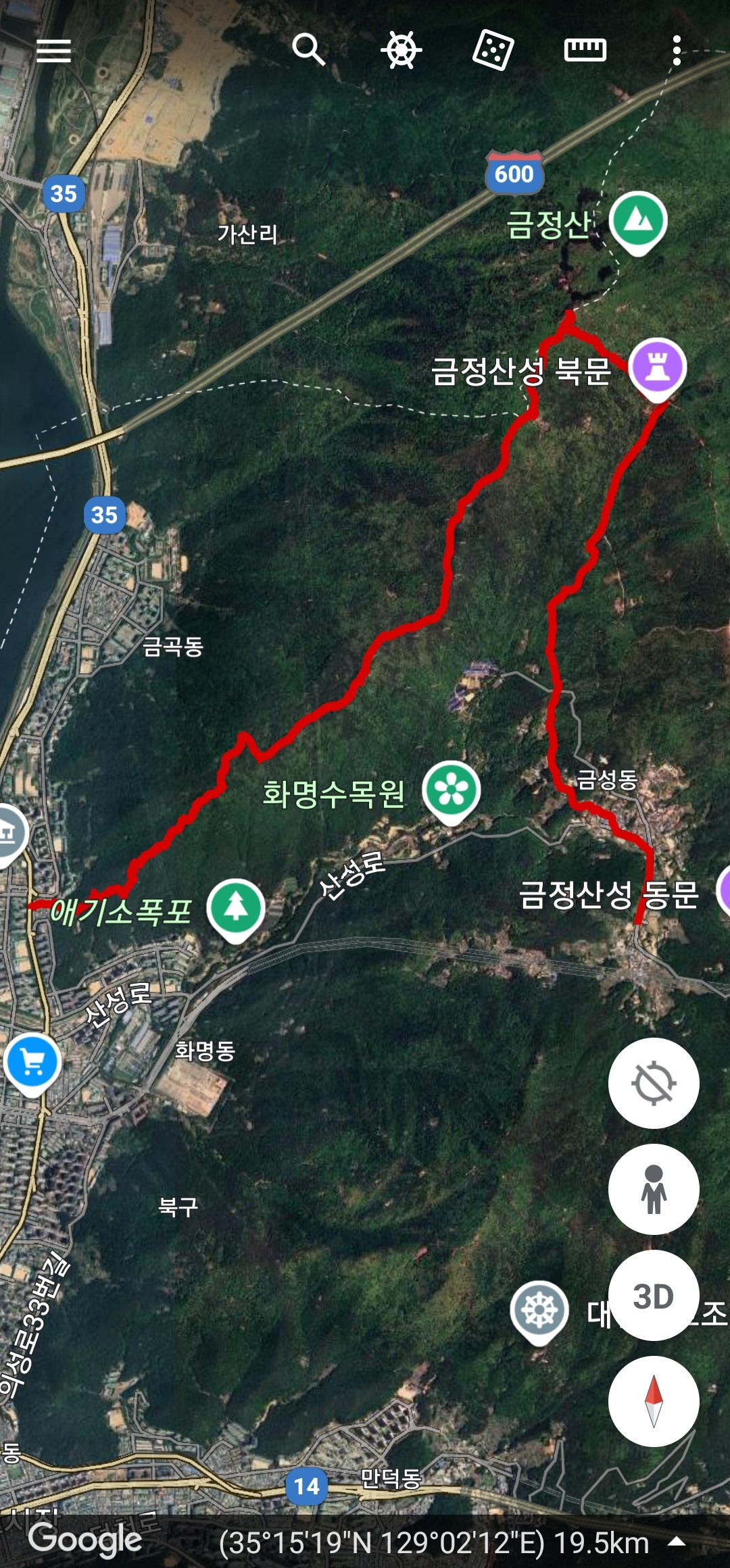Open the ruler measure tool
Image resolution: width=730 pixels, height=1568 pixels.
coord(585,50)
